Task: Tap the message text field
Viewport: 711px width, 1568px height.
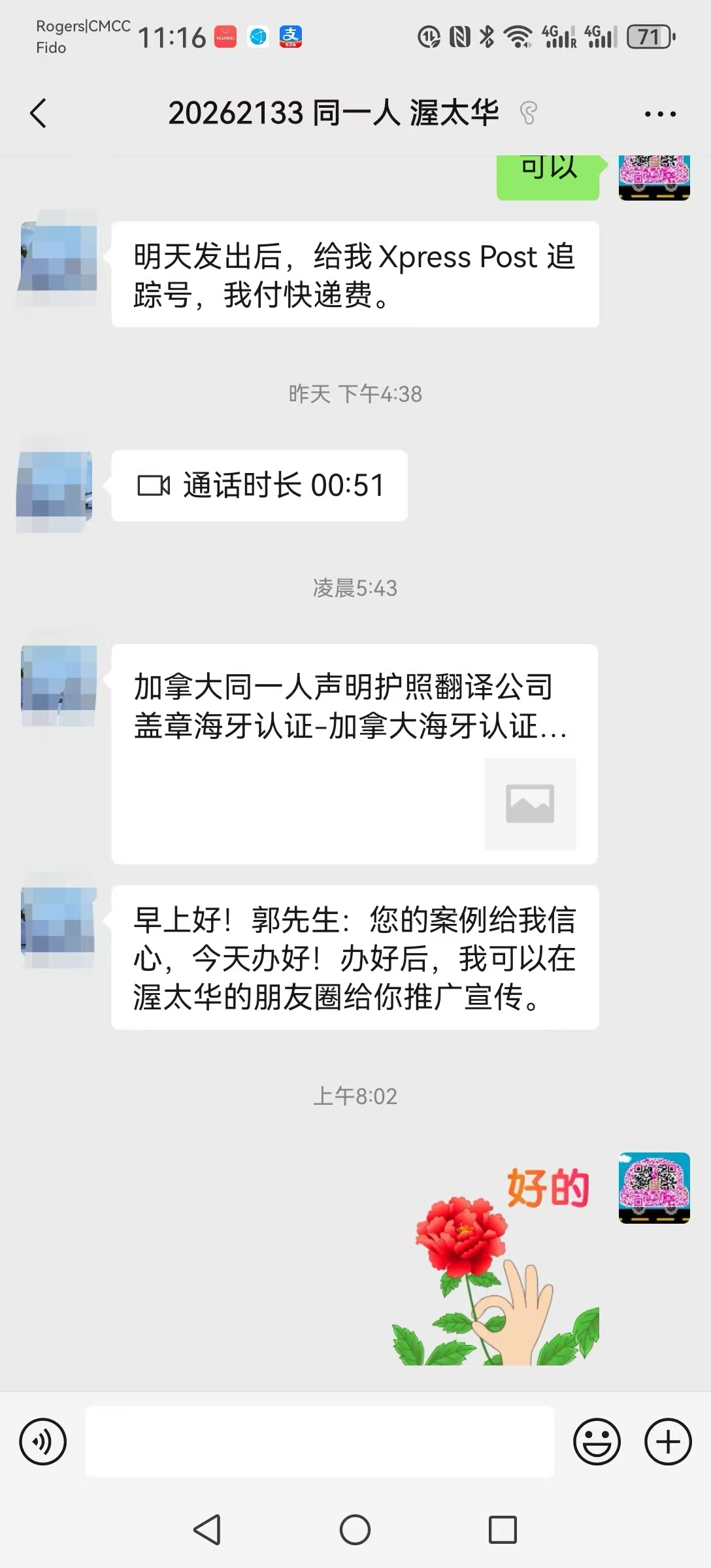Action: point(320,1441)
